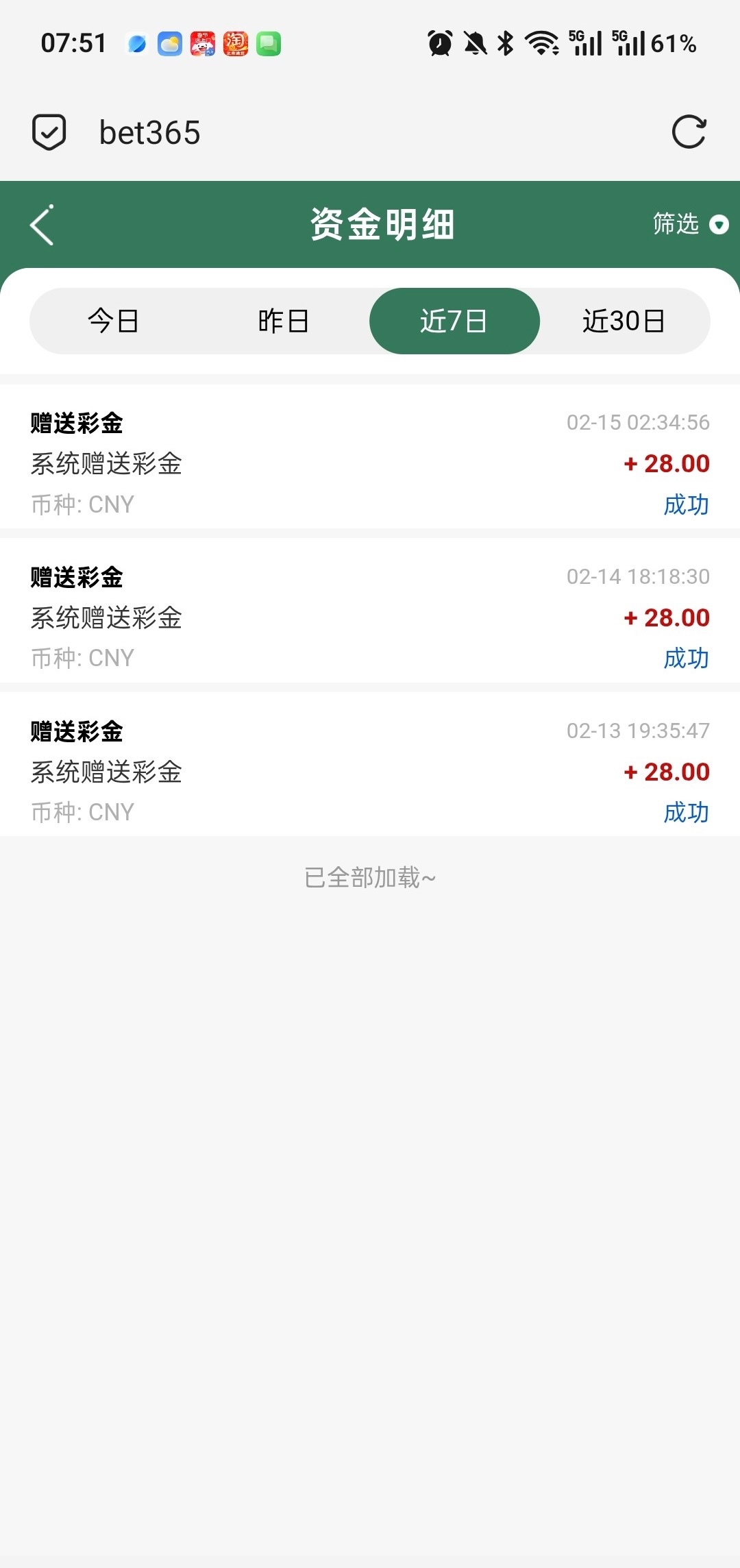Open the 筛选 filter dropdown
This screenshot has height=1568, width=740.
689,224
